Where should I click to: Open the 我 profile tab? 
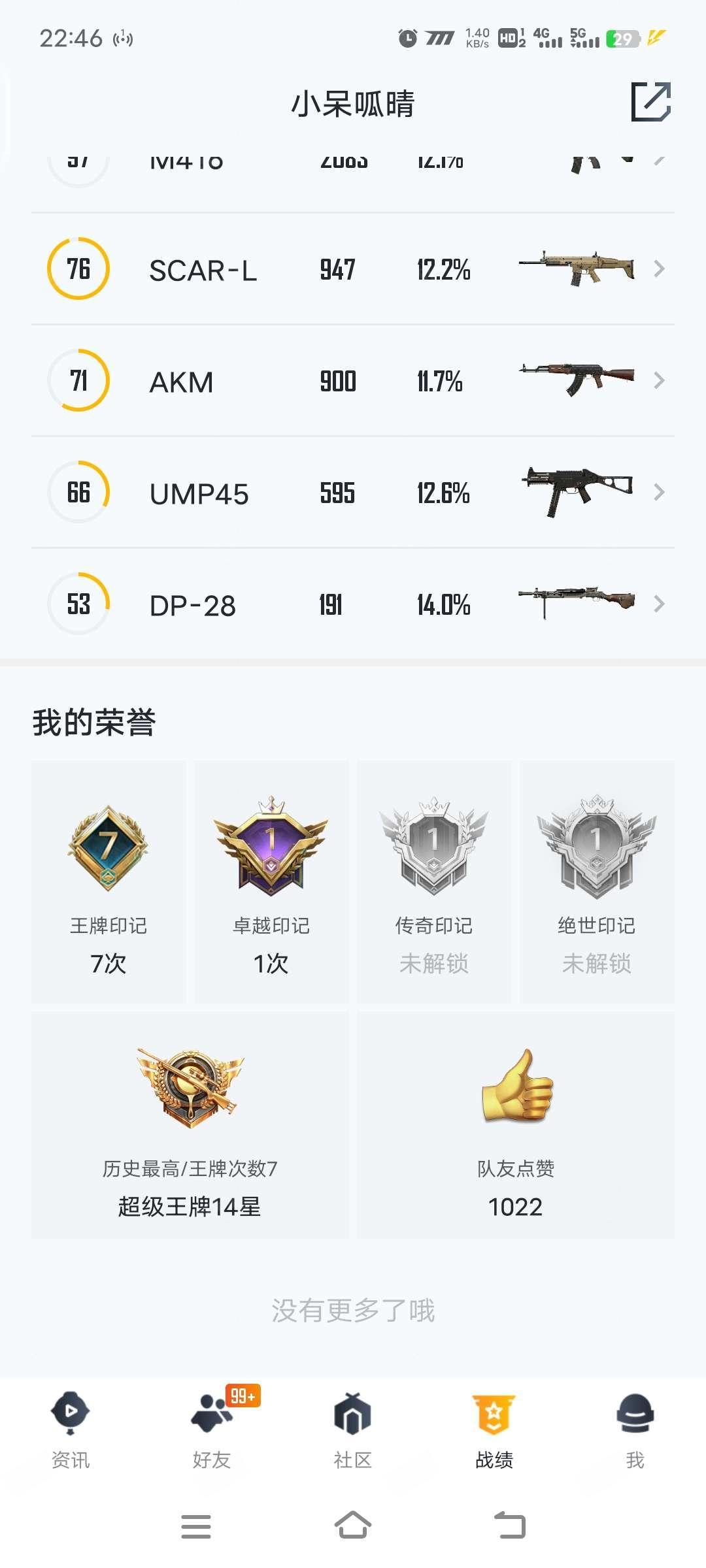(x=635, y=1431)
